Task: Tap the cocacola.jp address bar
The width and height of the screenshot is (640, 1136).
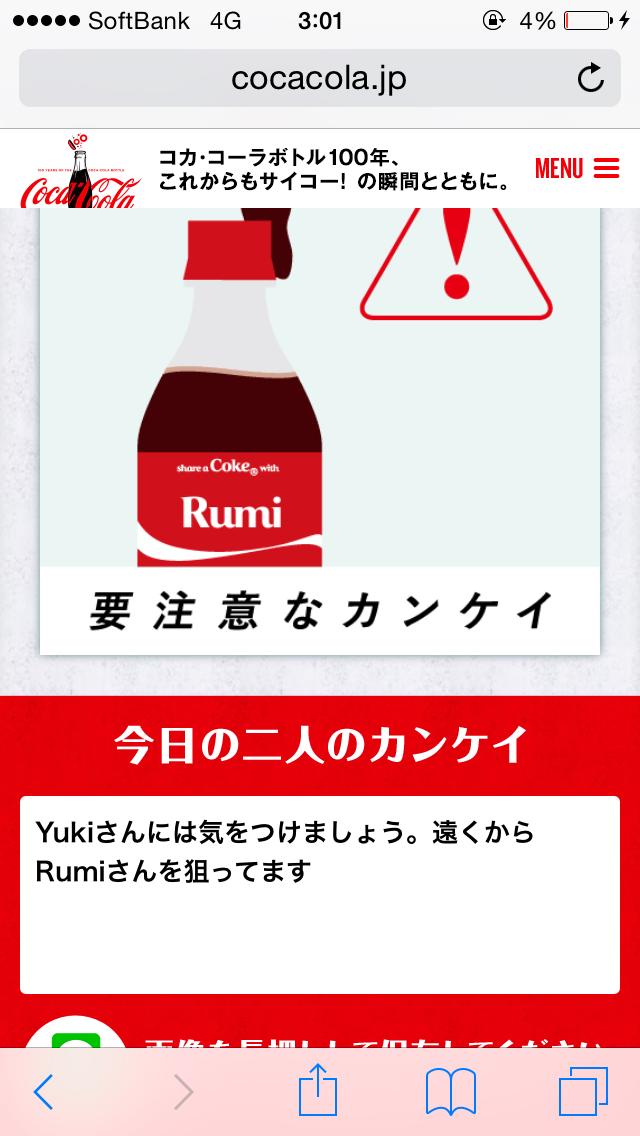Action: [319, 78]
